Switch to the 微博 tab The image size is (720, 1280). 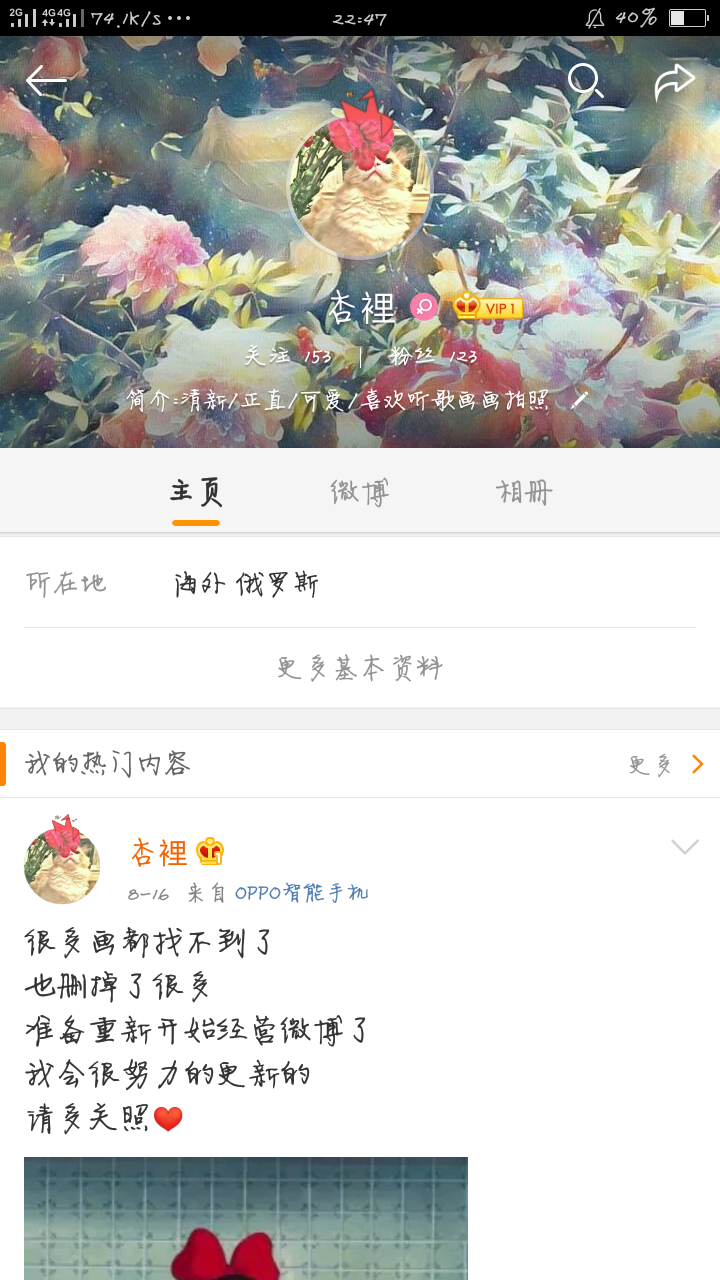(360, 492)
